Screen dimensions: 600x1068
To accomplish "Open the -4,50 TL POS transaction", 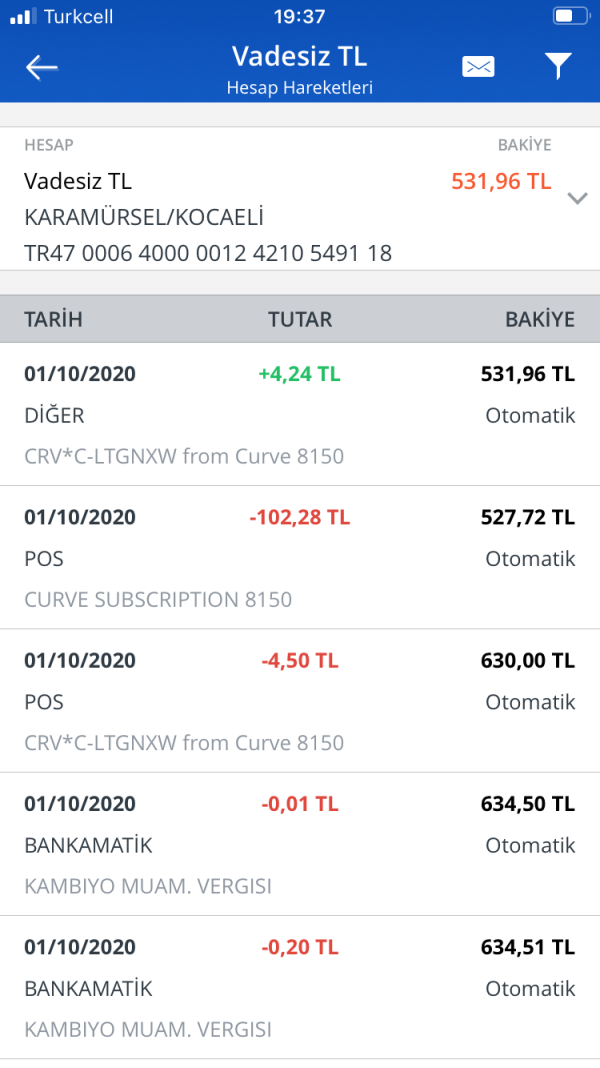I will tap(300, 701).
